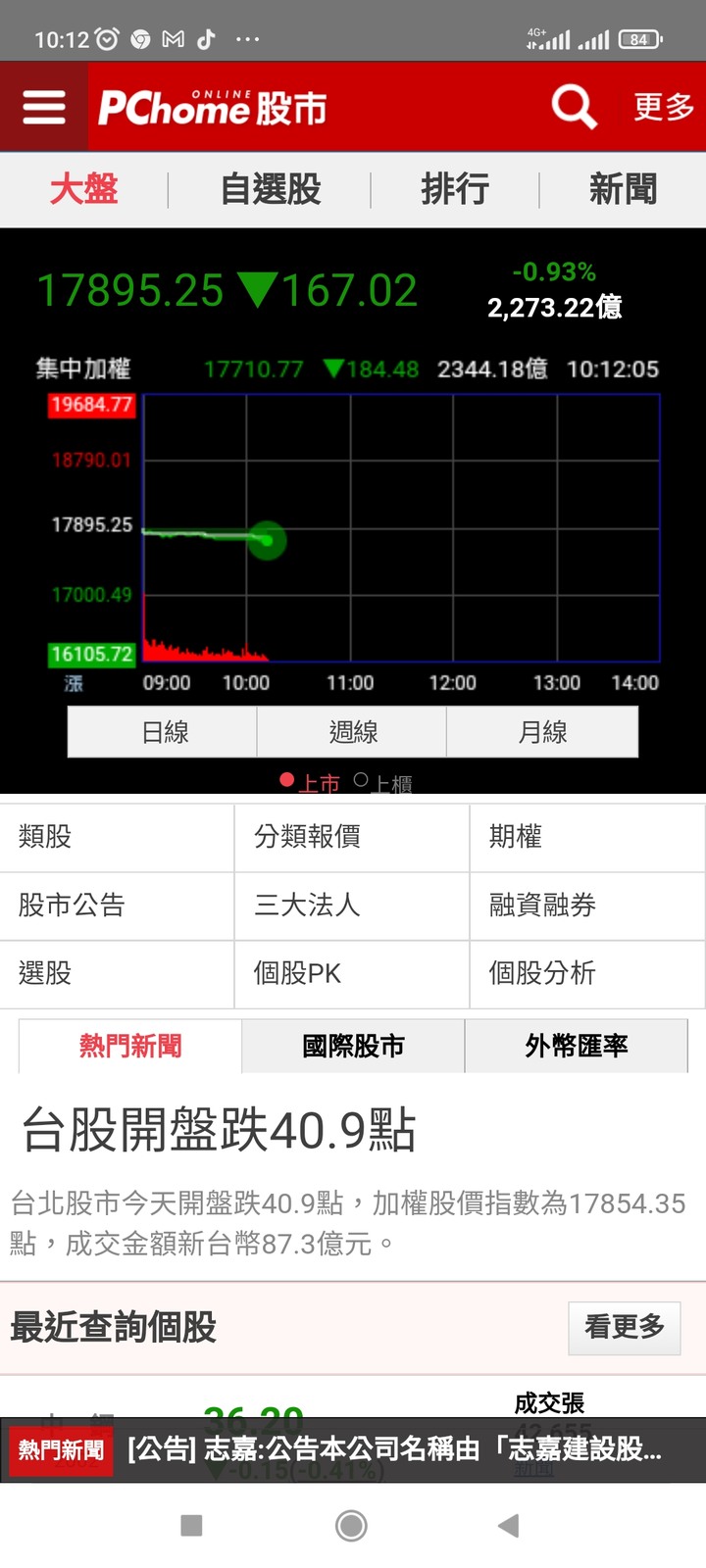The image size is (706, 1568).
Task: Show the 月線 chart
Action: (x=542, y=732)
